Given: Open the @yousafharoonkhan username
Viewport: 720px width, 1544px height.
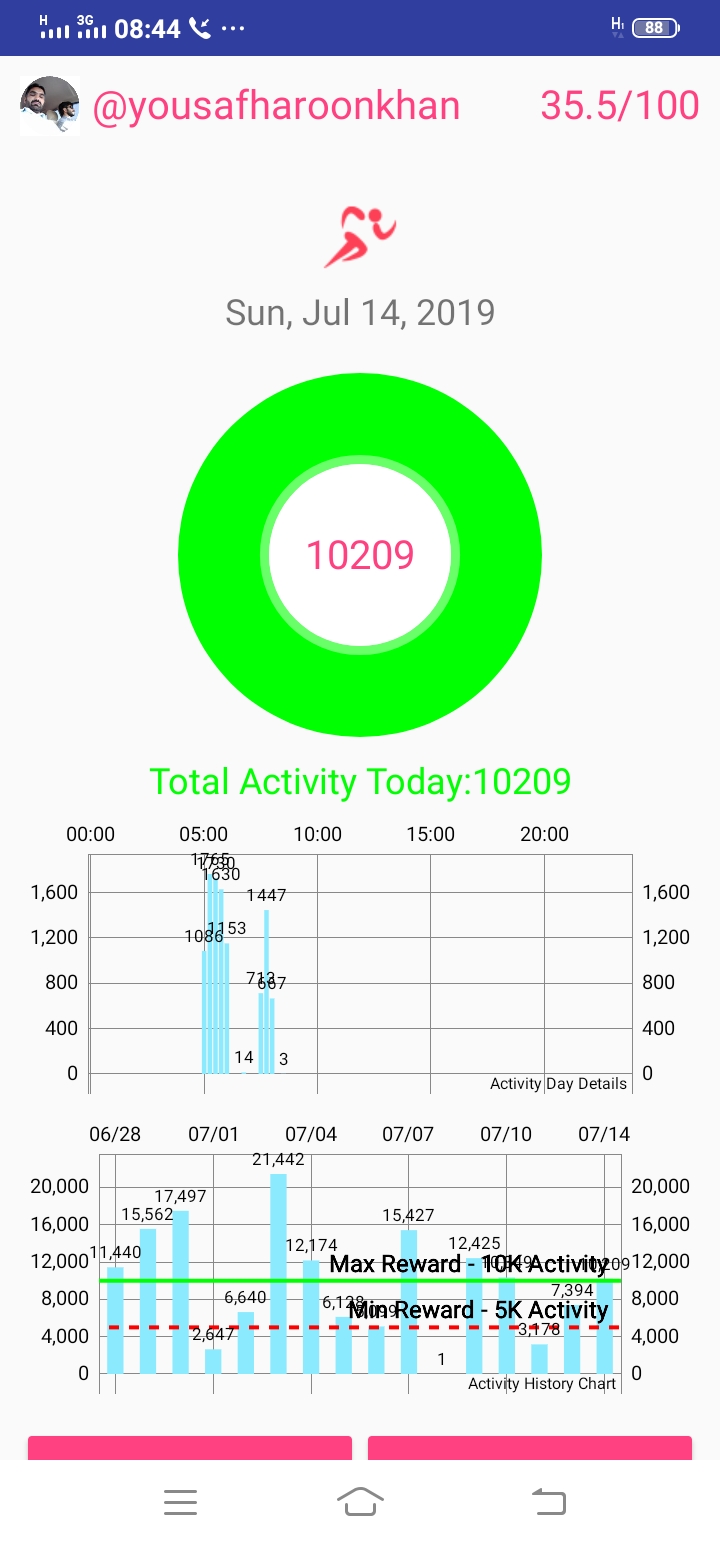Looking at the screenshot, I should 276,105.
